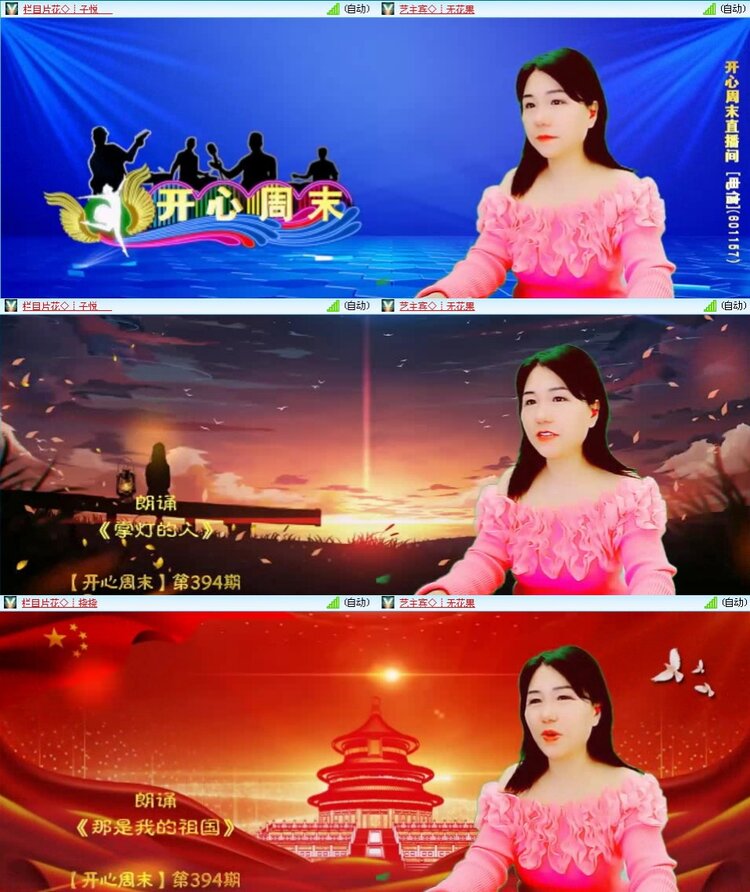Screen dimensions: 750x892
Task: Click the video icon before the "接接" label
Action: [x=12, y=601]
